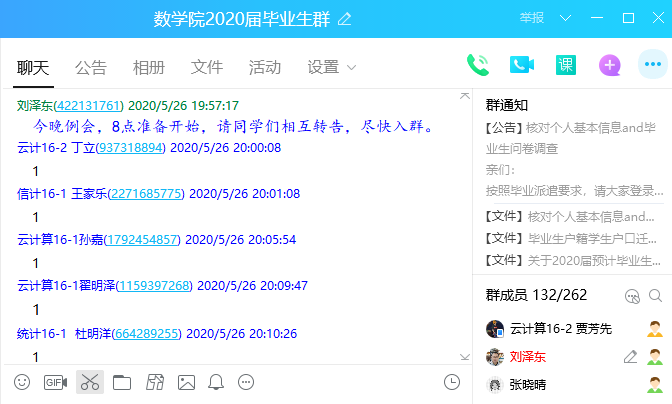Open the emoji picker
The width and height of the screenshot is (672, 404).
(22, 382)
